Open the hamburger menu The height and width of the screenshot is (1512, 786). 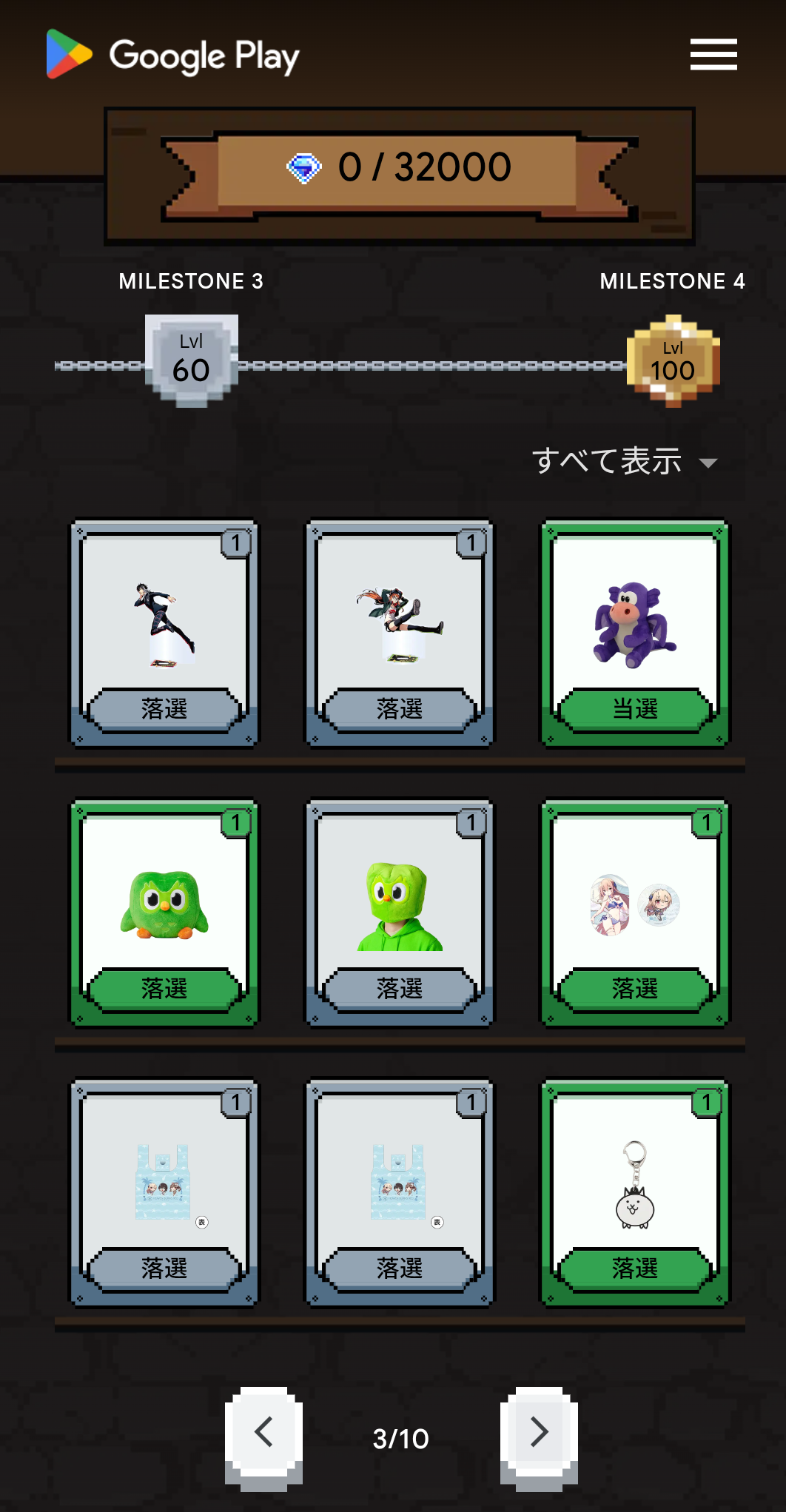[x=713, y=55]
